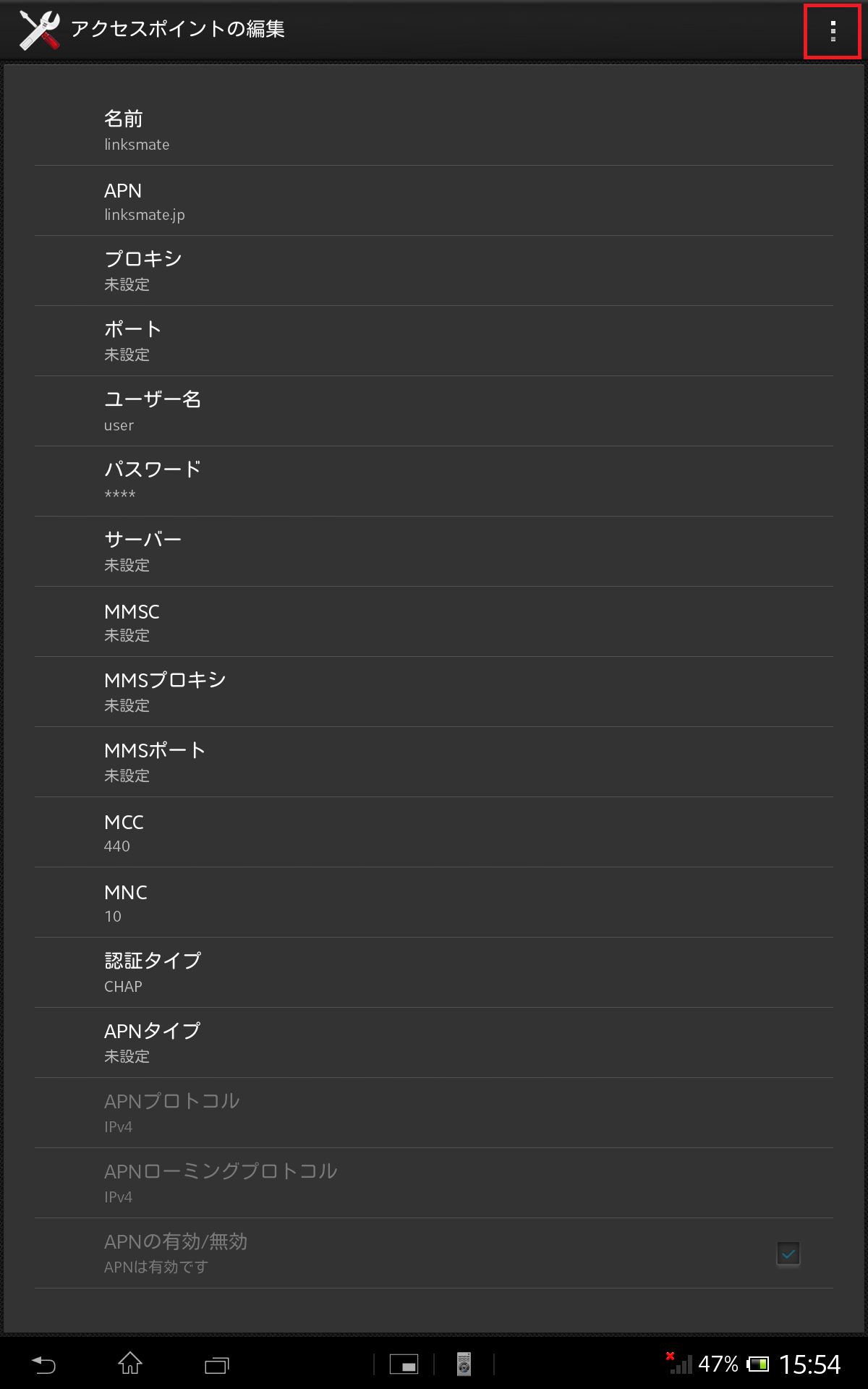The height and width of the screenshot is (1389, 868).
Task: Tap the signal strength indicator with red X
Action: click(681, 1363)
